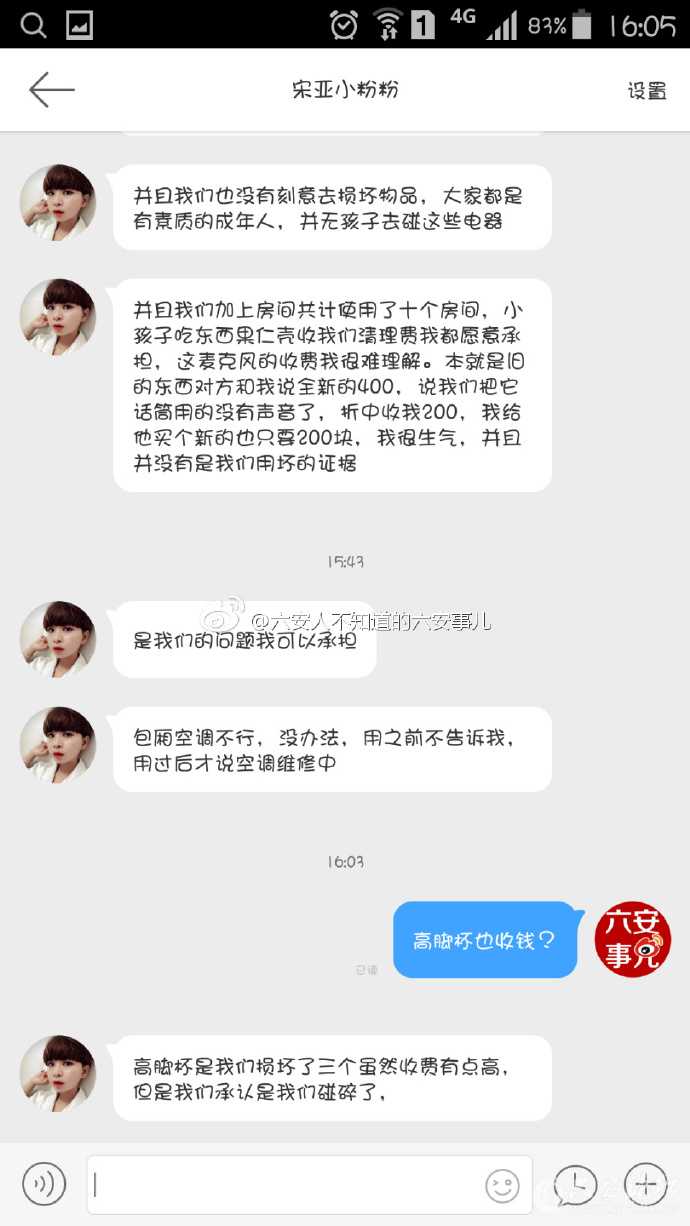Viewport: 690px width, 1226px height.
Task: View the 六安事儿 avatar profile
Action: (x=632, y=939)
